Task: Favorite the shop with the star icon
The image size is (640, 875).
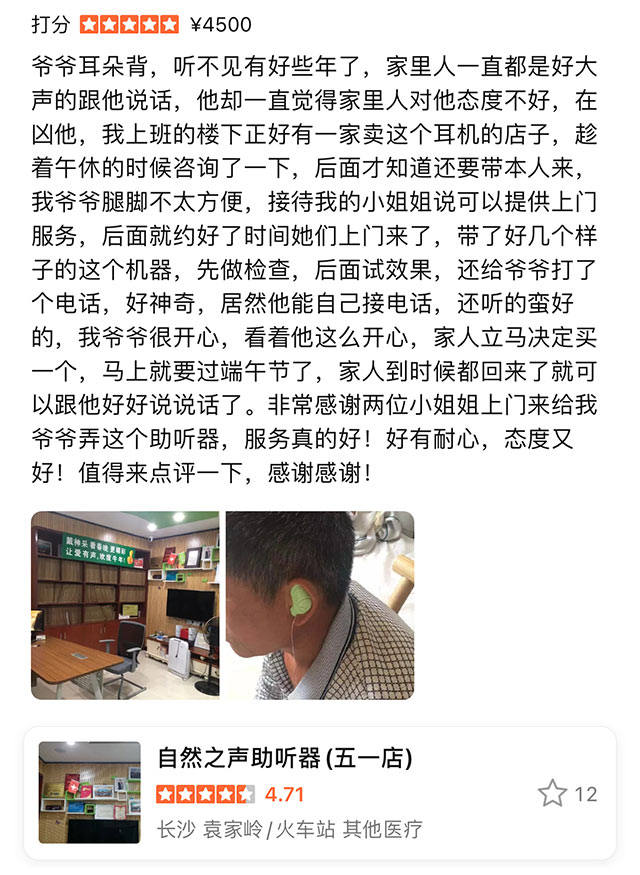Action: (x=552, y=794)
